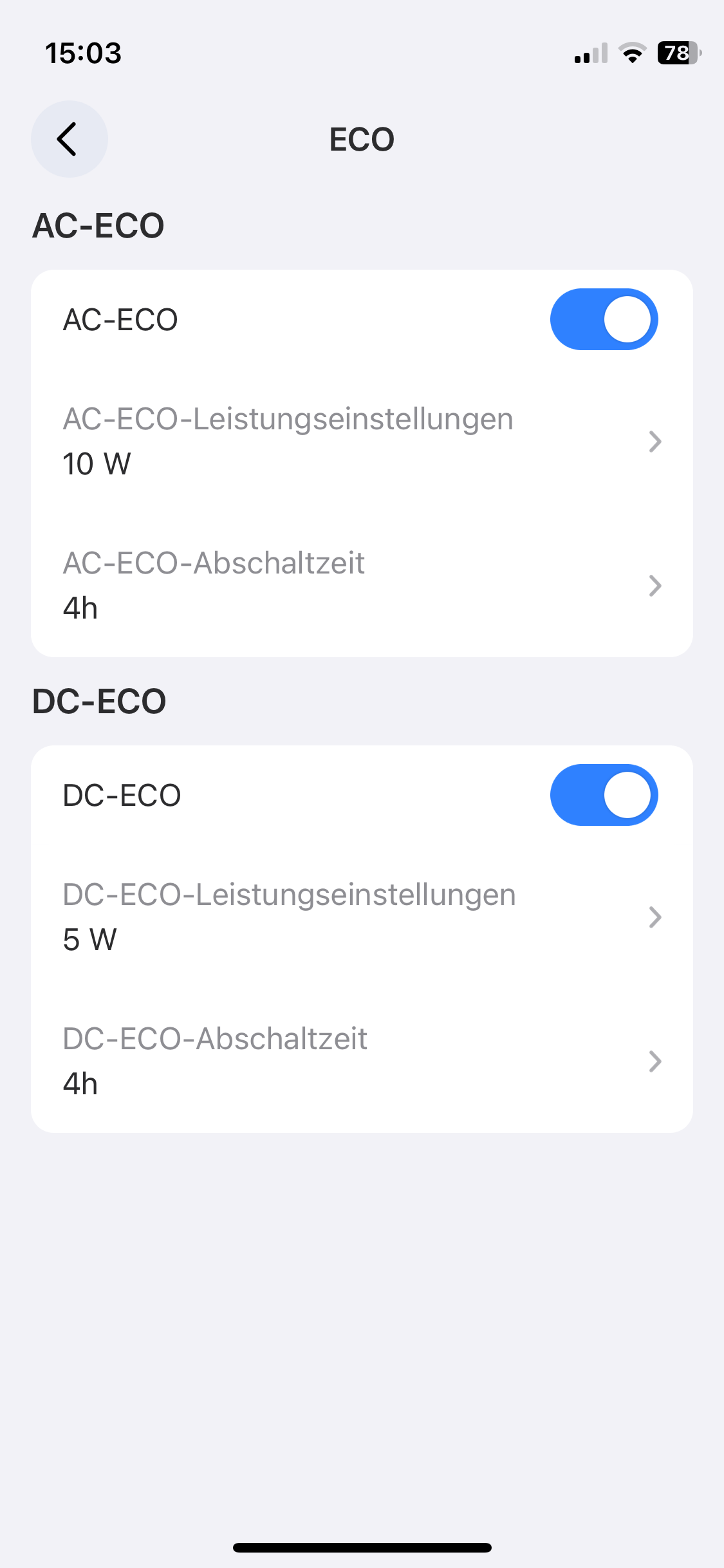724x1568 pixels.
Task: Disable the DC-ECO switch
Action: coord(604,795)
